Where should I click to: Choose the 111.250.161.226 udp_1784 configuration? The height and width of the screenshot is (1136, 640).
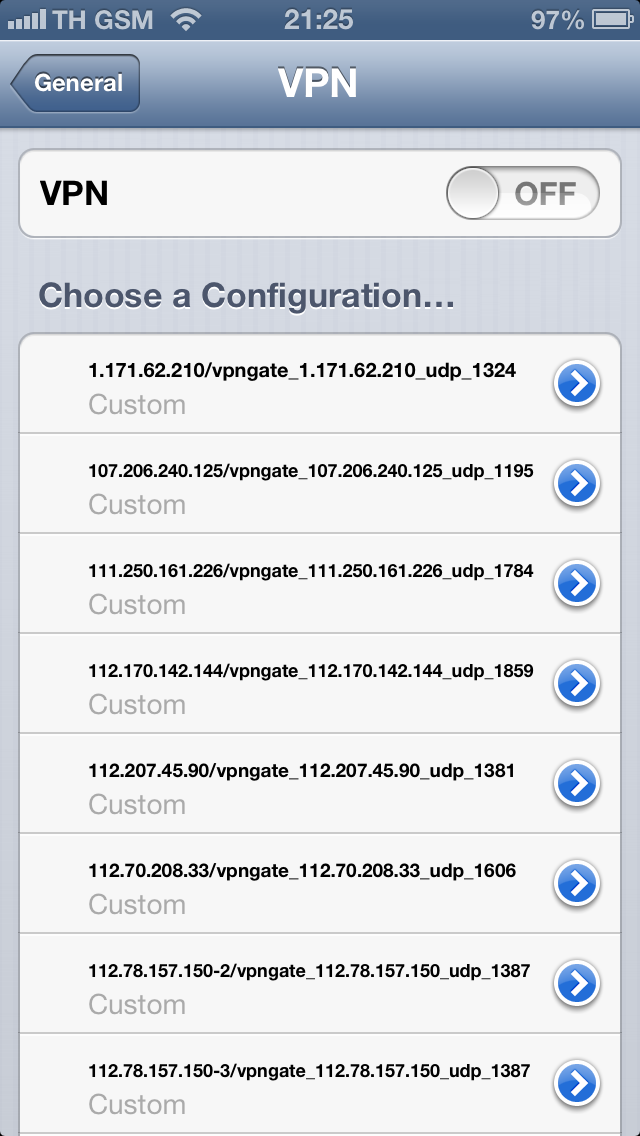300,585
